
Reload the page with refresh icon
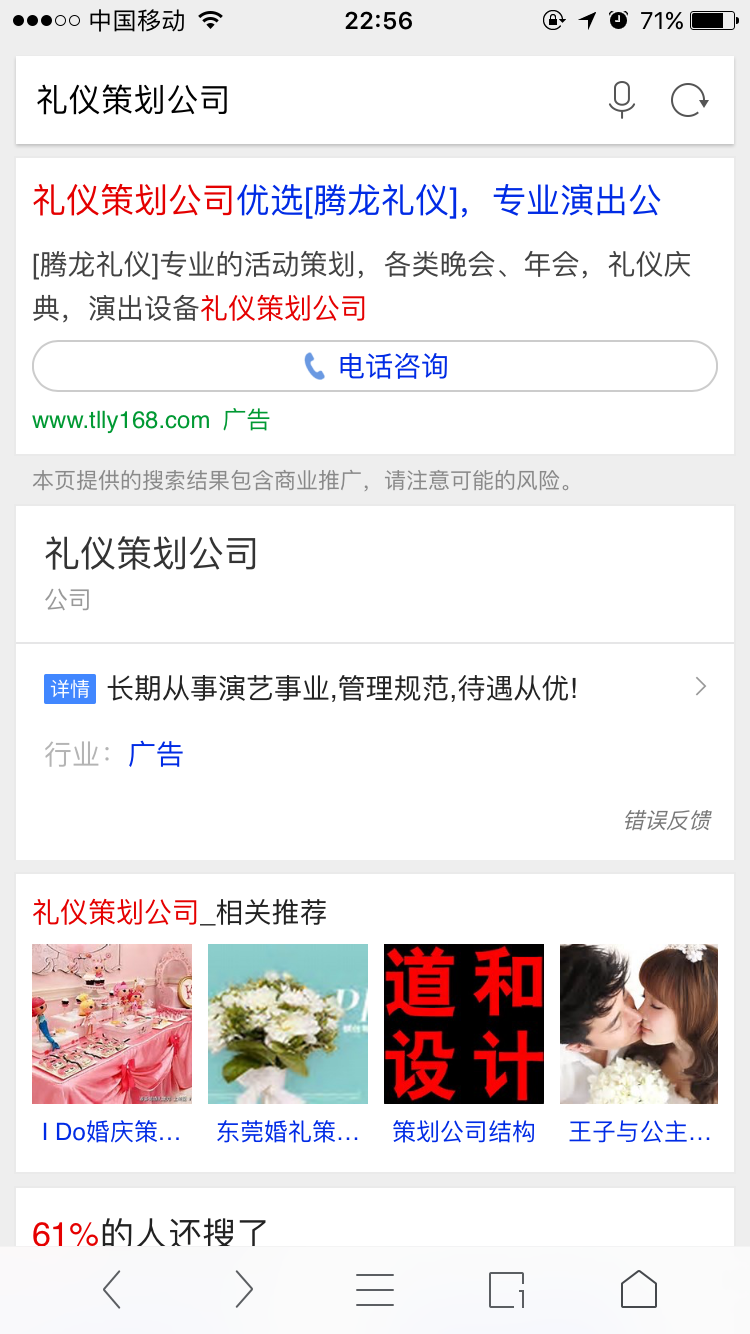pos(690,100)
